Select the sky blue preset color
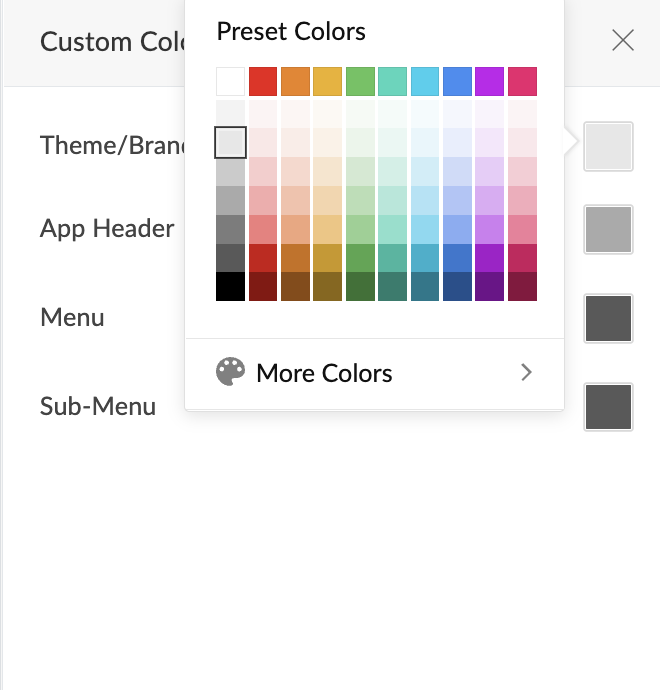Viewport: 660px width, 690px height. 425,81
